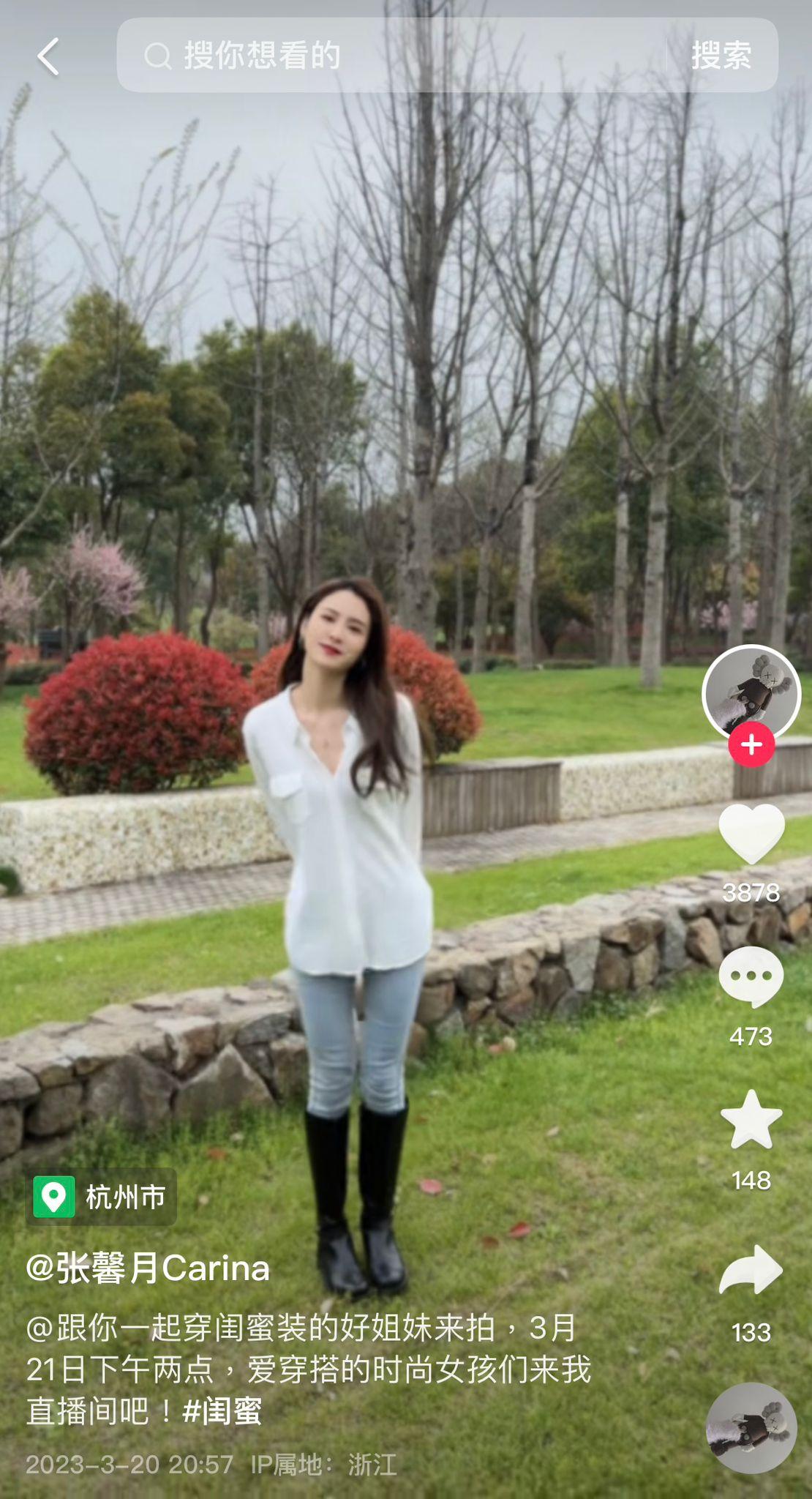Open the #闺蜜 hashtag
This screenshot has height=1499, width=812.
tap(222, 1410)
